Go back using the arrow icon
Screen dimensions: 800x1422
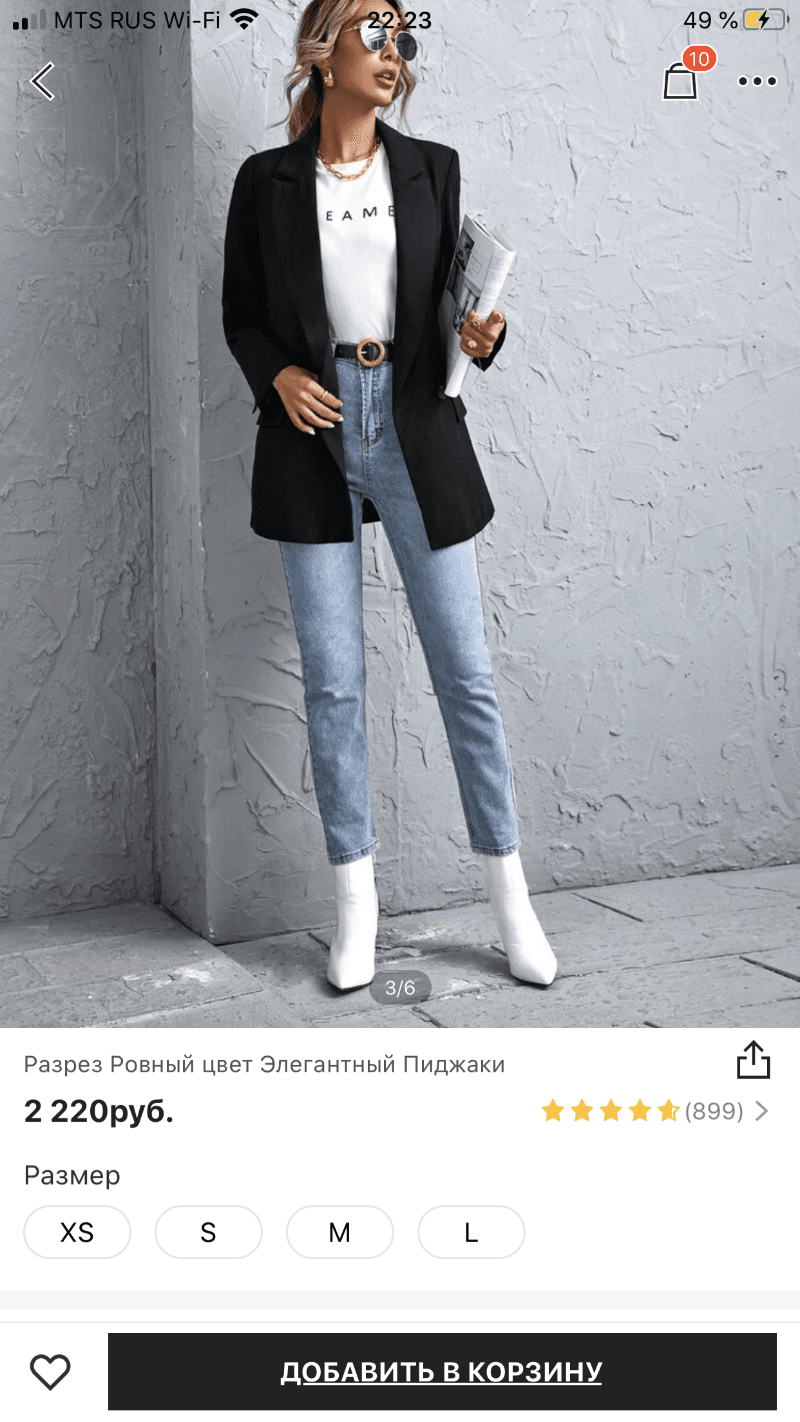(x=42, y=81)
